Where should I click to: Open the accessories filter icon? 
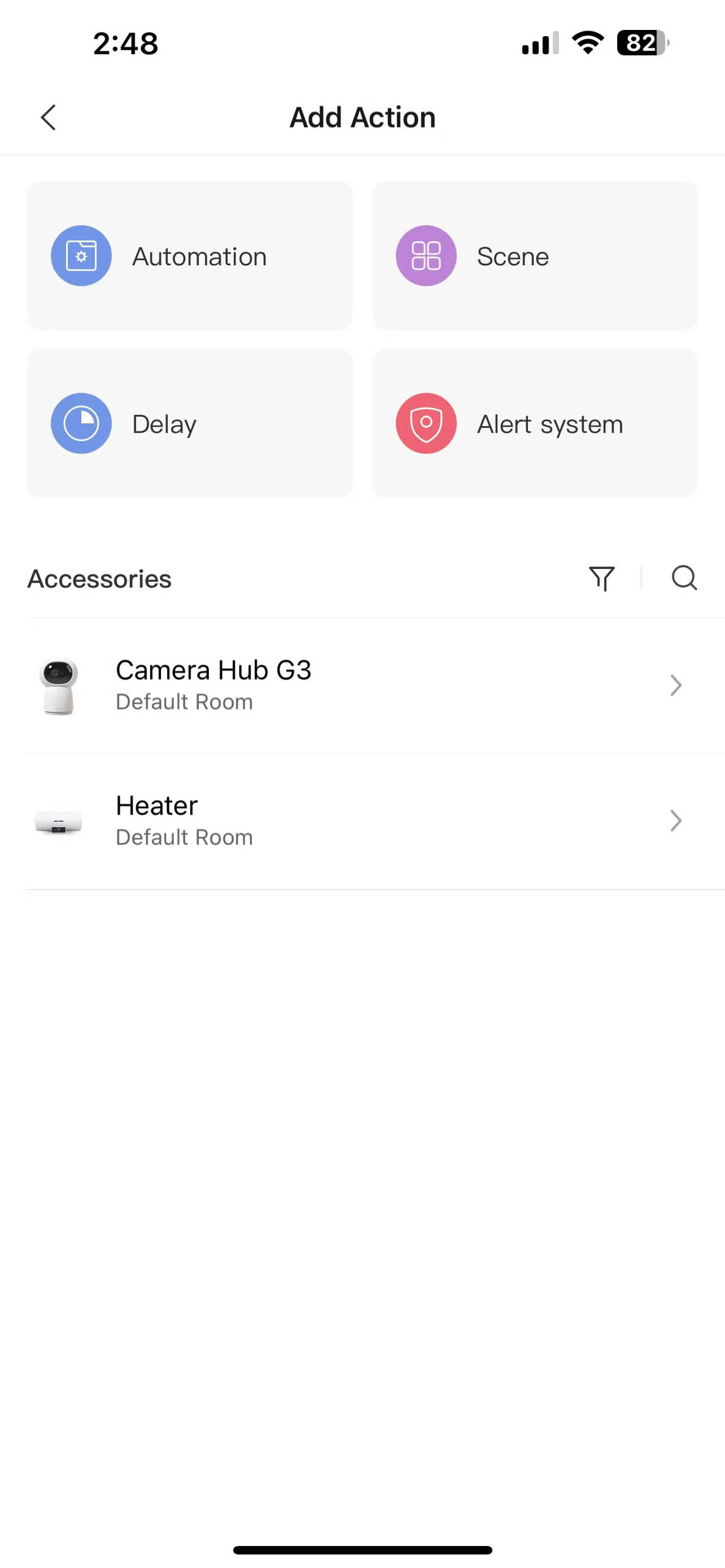pos(603,578)
